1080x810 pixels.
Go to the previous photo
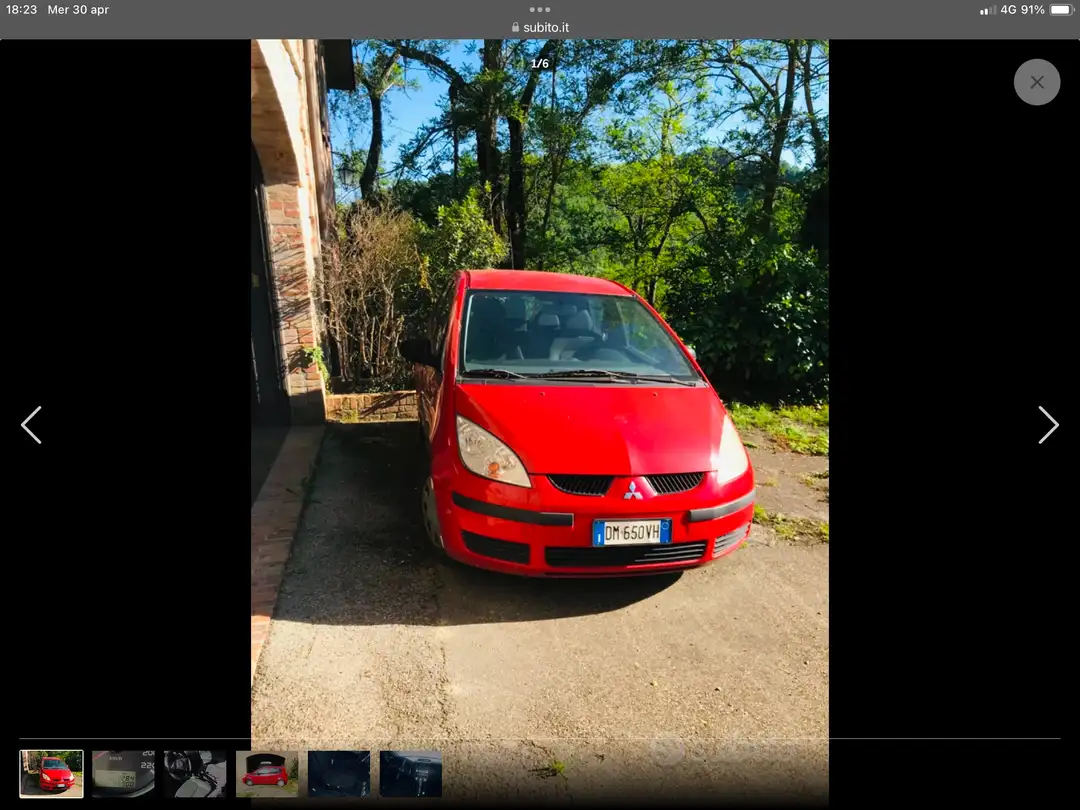(32, 425)
